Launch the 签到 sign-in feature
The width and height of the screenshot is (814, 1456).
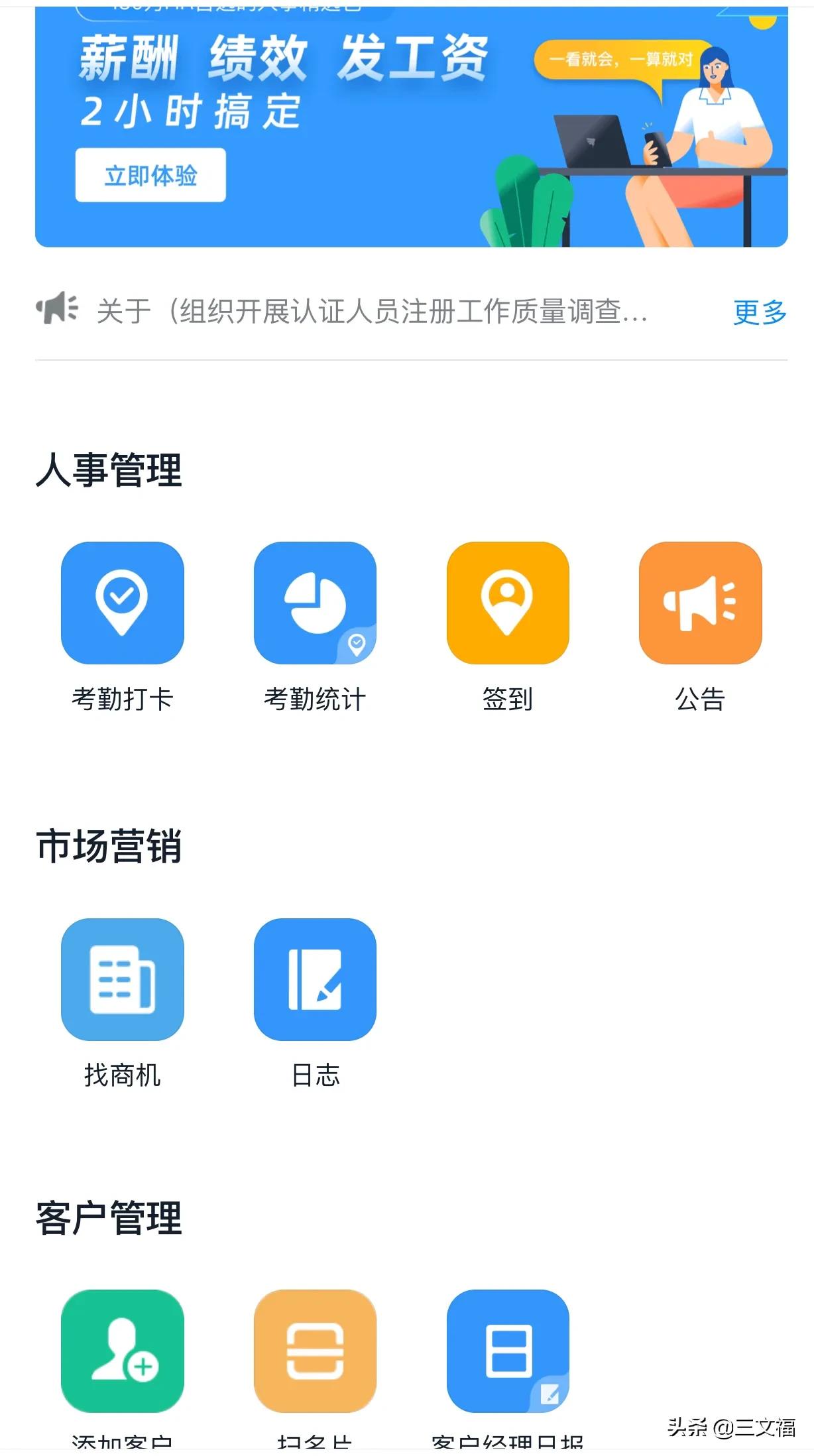click(508, 603)
